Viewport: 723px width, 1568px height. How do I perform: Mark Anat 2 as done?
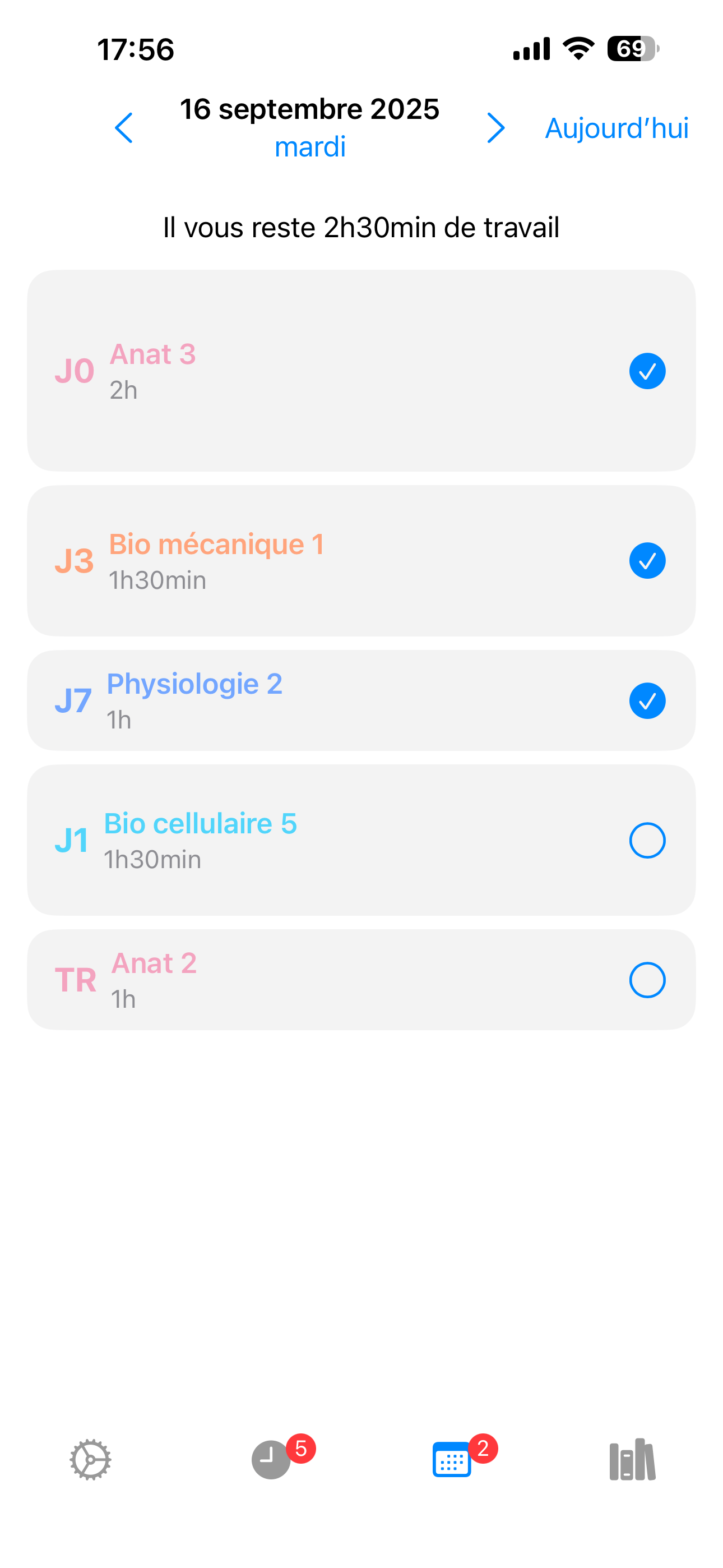646,979
